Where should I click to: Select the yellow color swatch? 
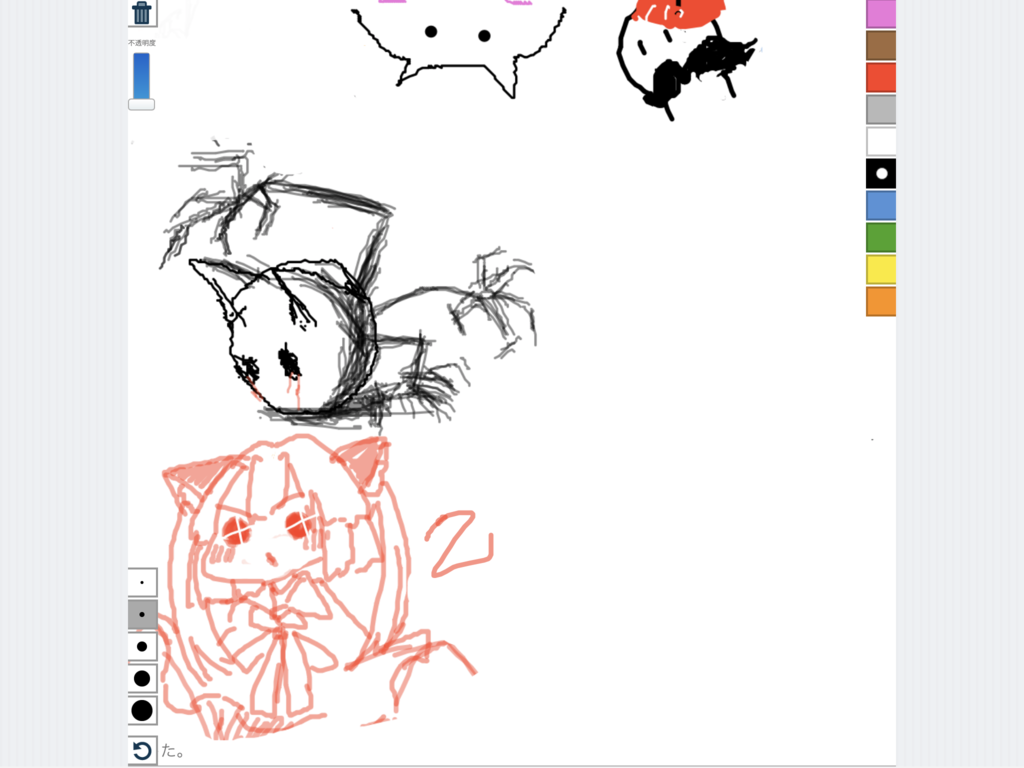click(880, 269)
